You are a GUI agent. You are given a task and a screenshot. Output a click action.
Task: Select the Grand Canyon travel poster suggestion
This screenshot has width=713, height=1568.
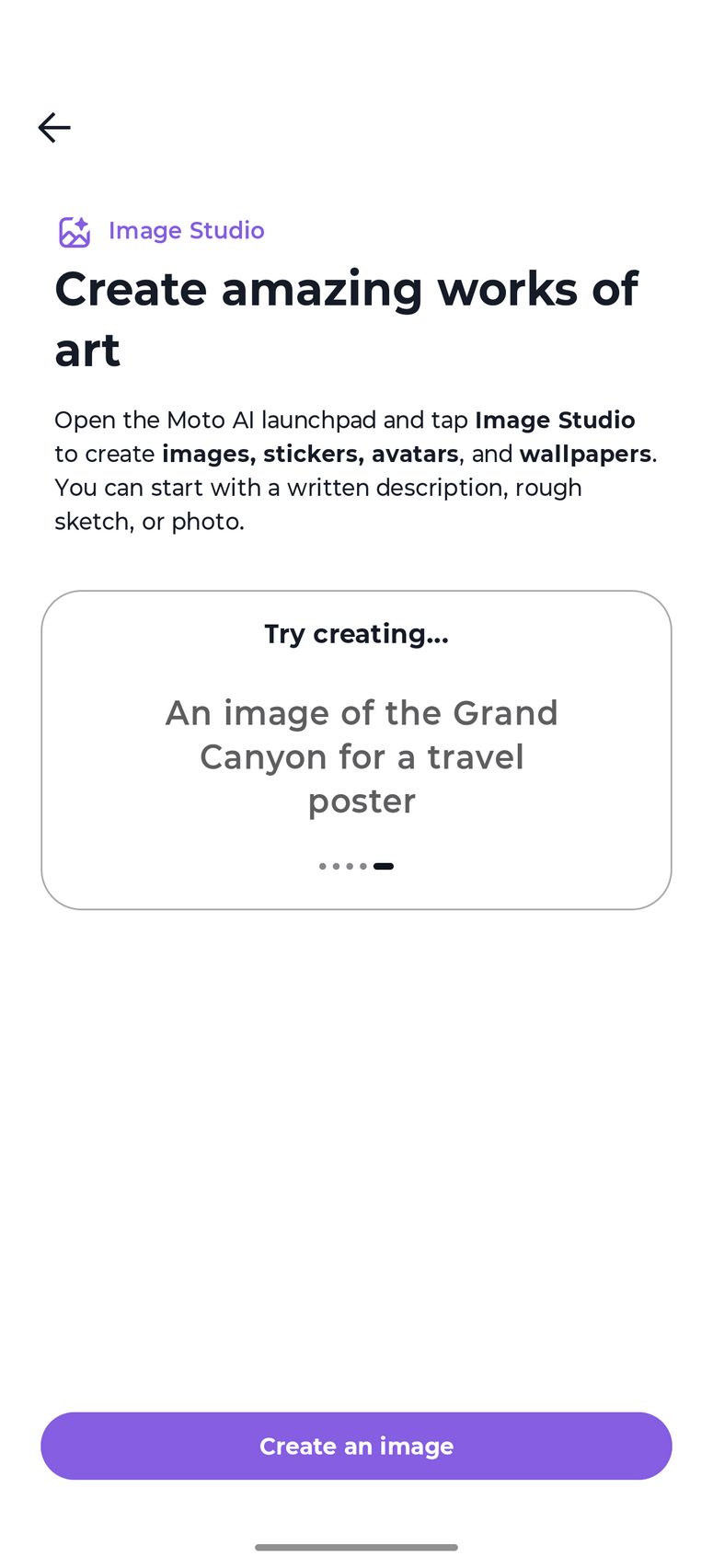pos(361,756)
